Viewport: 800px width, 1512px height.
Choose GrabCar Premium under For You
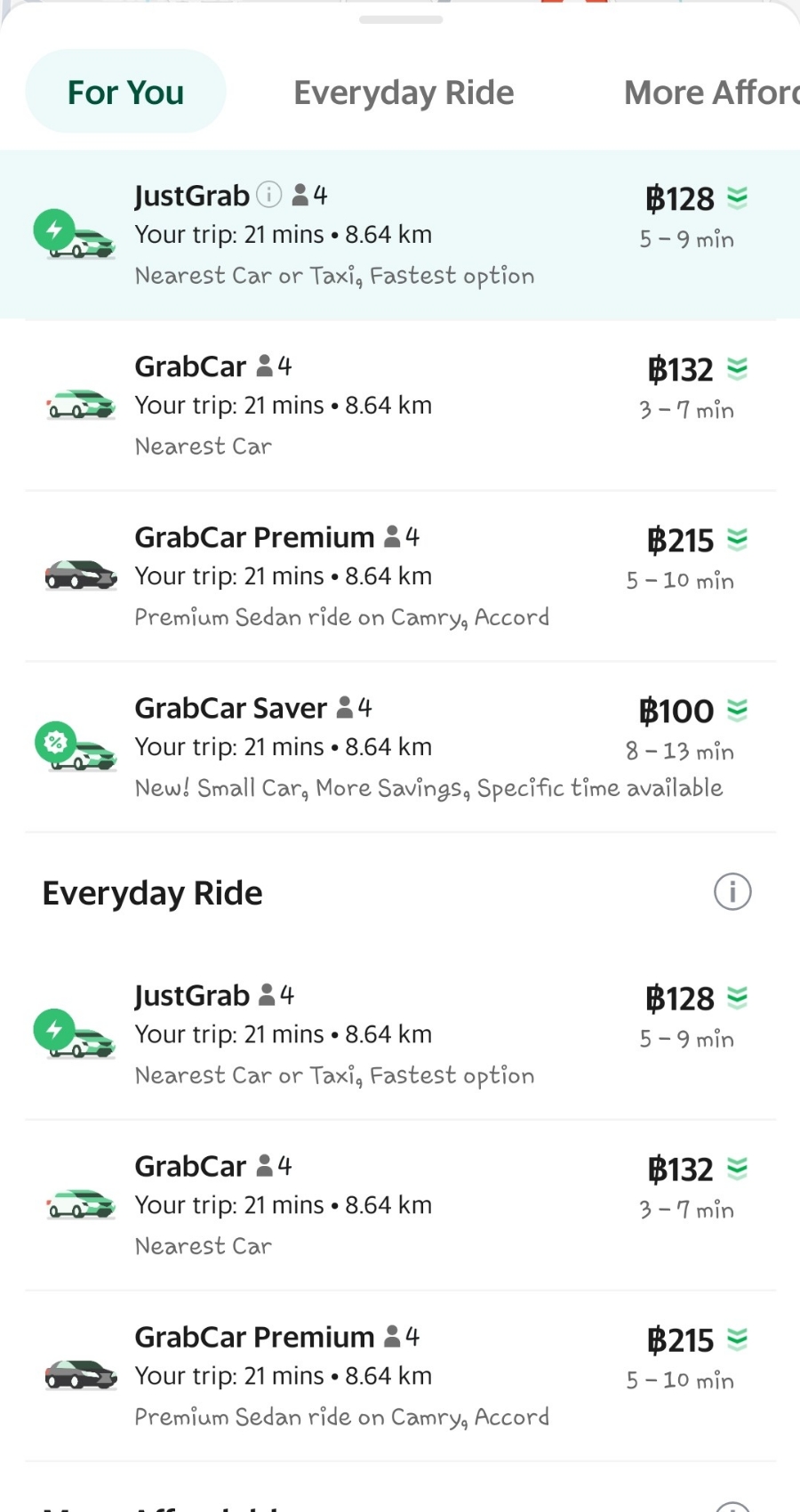pos(400,576)
